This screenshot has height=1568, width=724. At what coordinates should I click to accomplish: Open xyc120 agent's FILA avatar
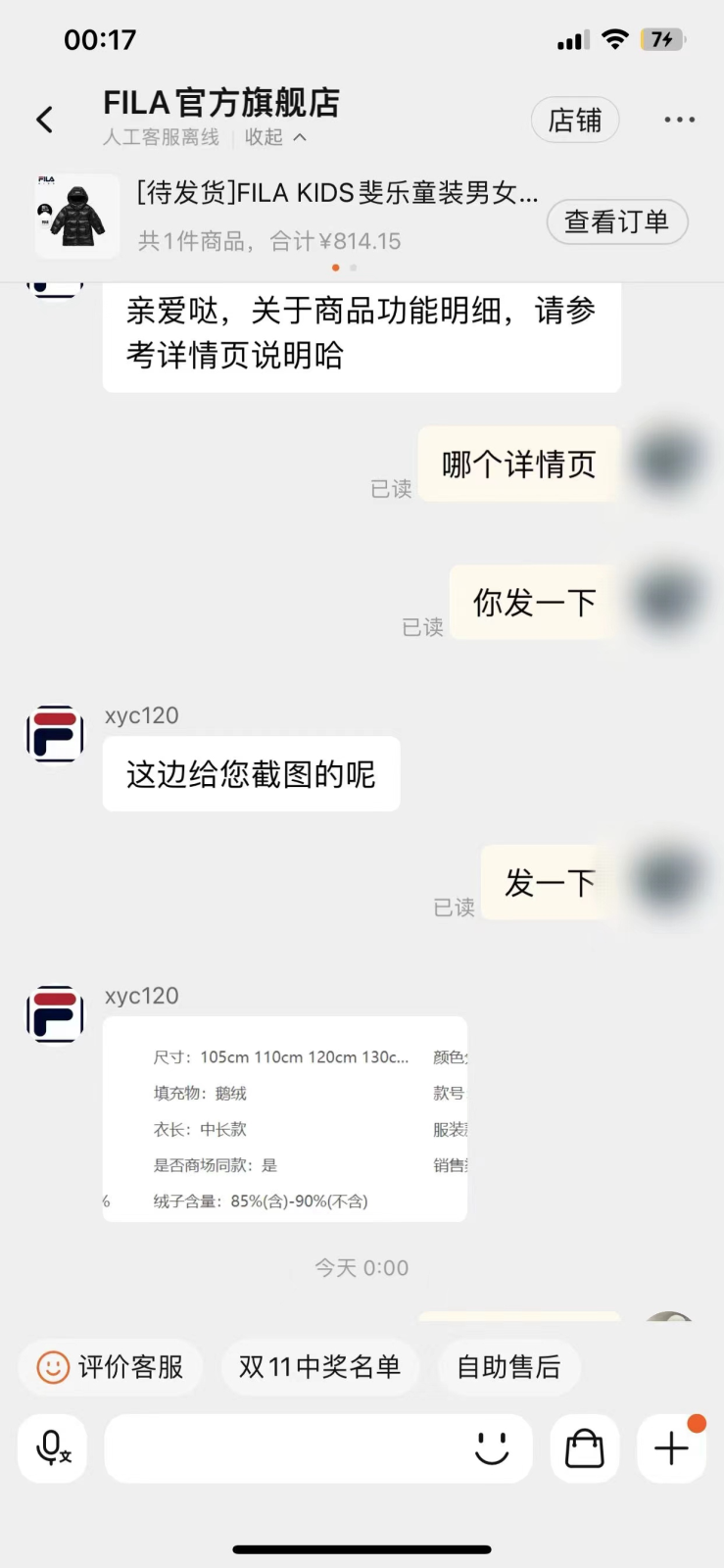[x=55, y=734]
